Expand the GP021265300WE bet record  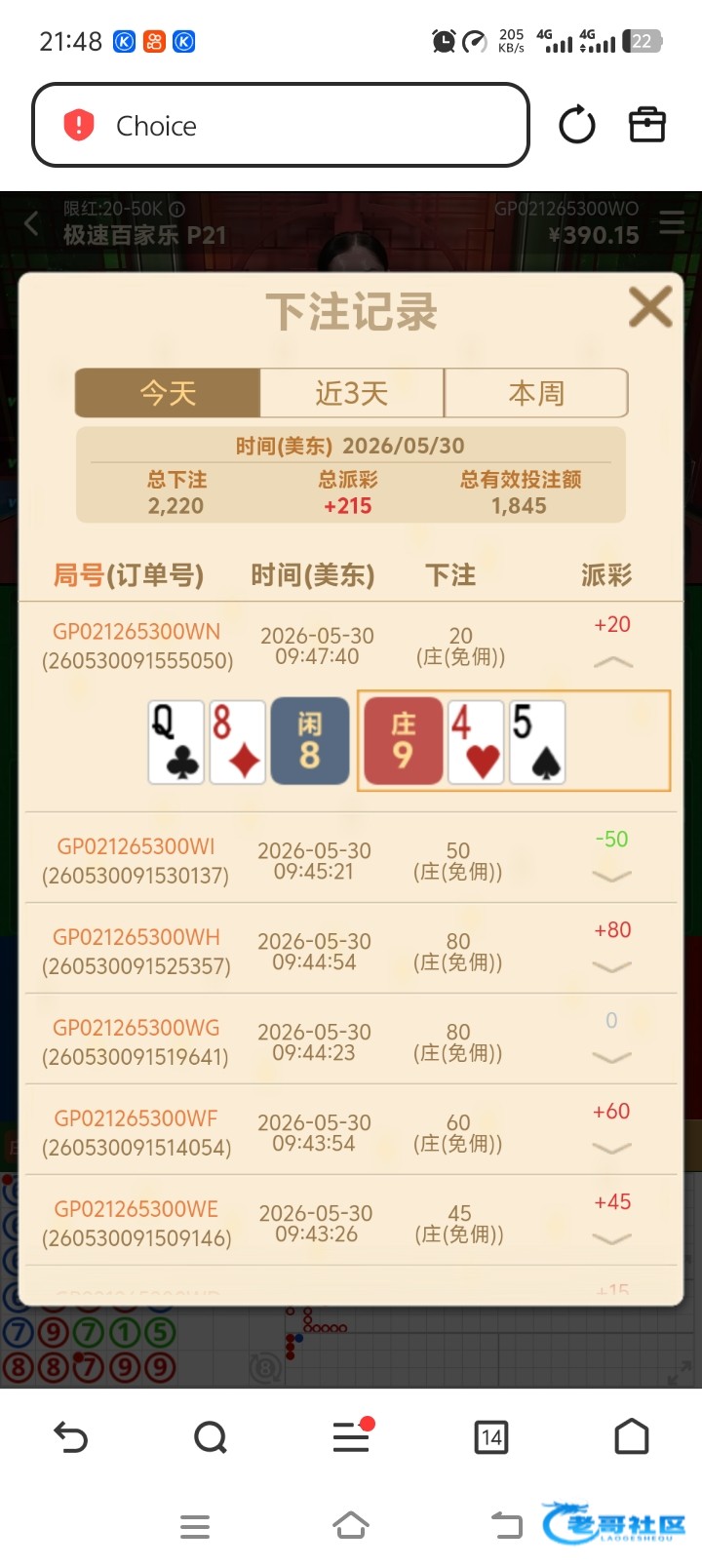coord(612,1238)
